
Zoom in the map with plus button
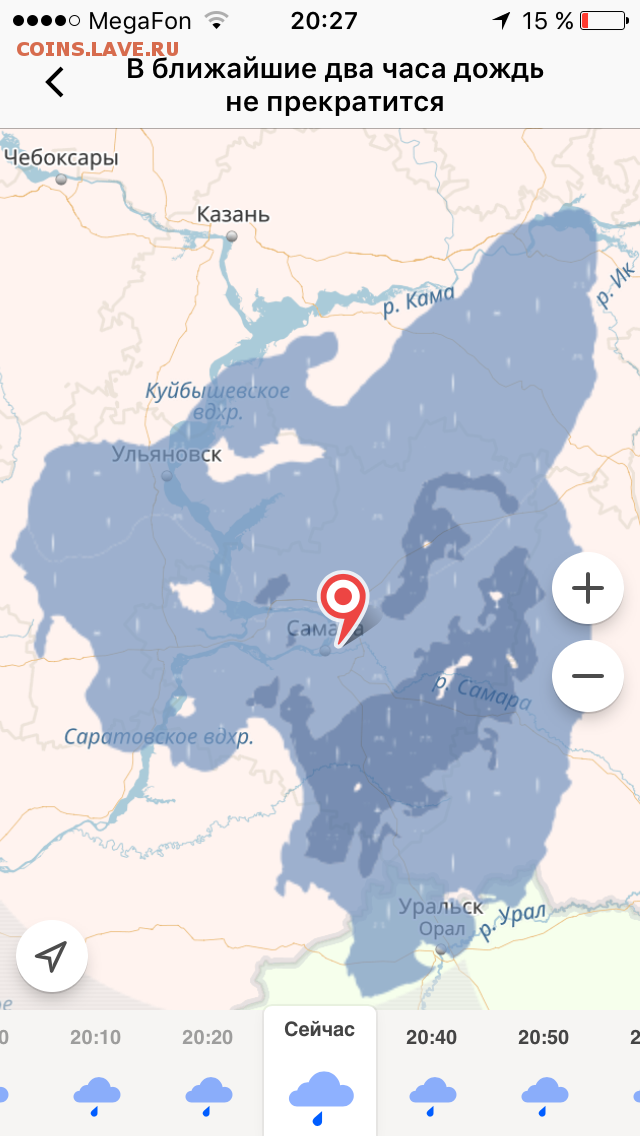point(588,588)
